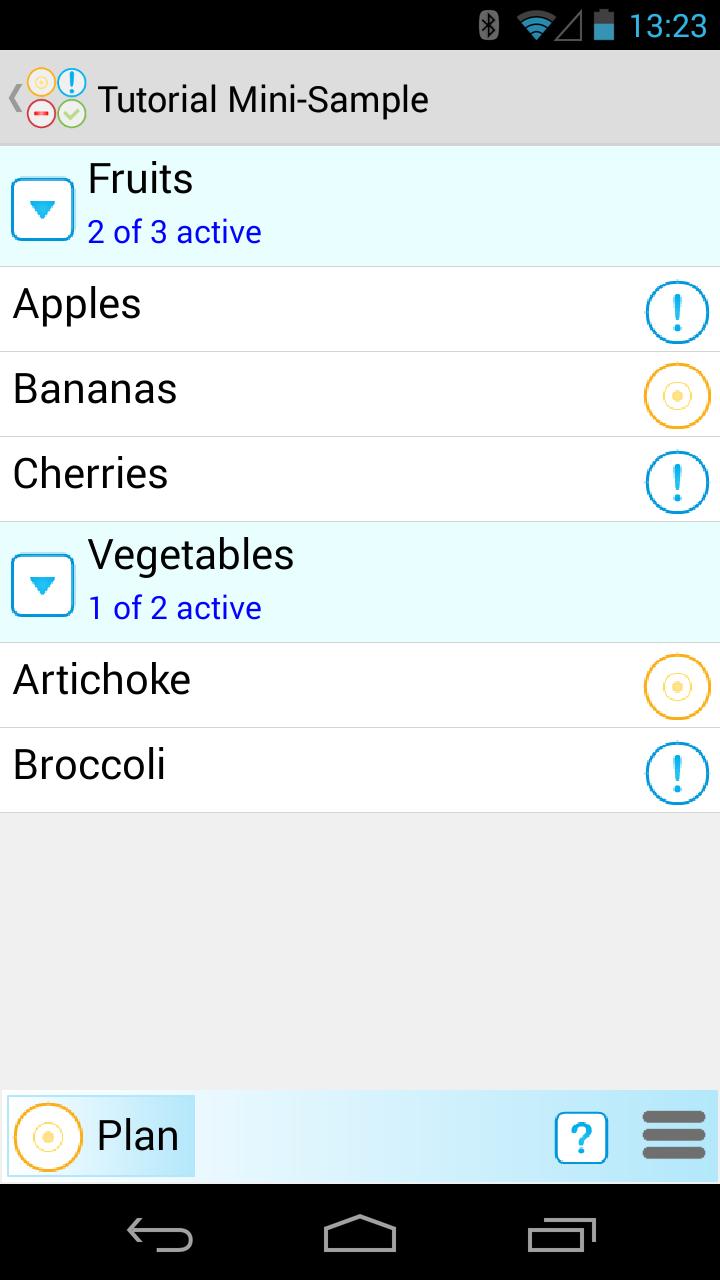Open help with the question mark icon
The image size is (720, 1280).
pyautogui.click(x=581, y=1137)
